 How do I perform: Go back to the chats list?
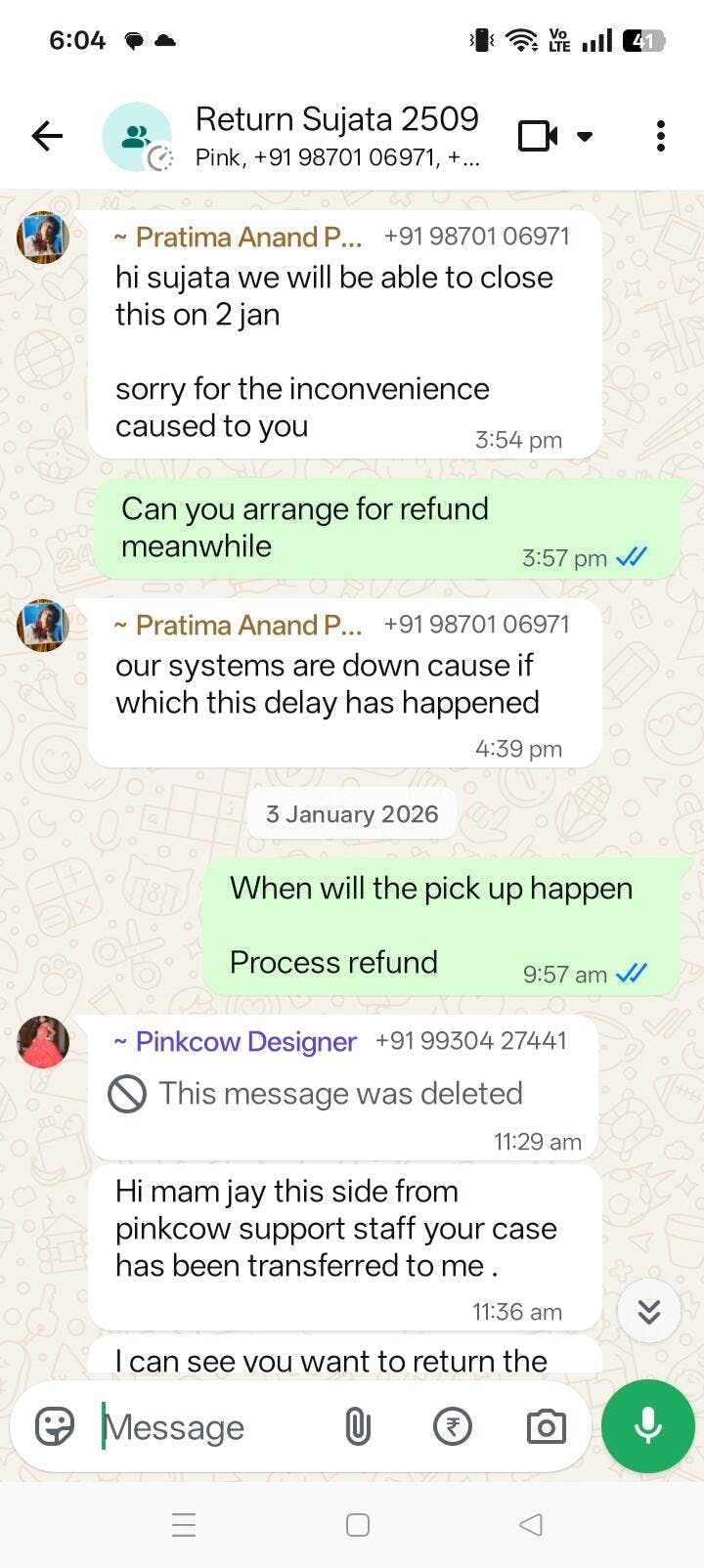tap(46, 136)
